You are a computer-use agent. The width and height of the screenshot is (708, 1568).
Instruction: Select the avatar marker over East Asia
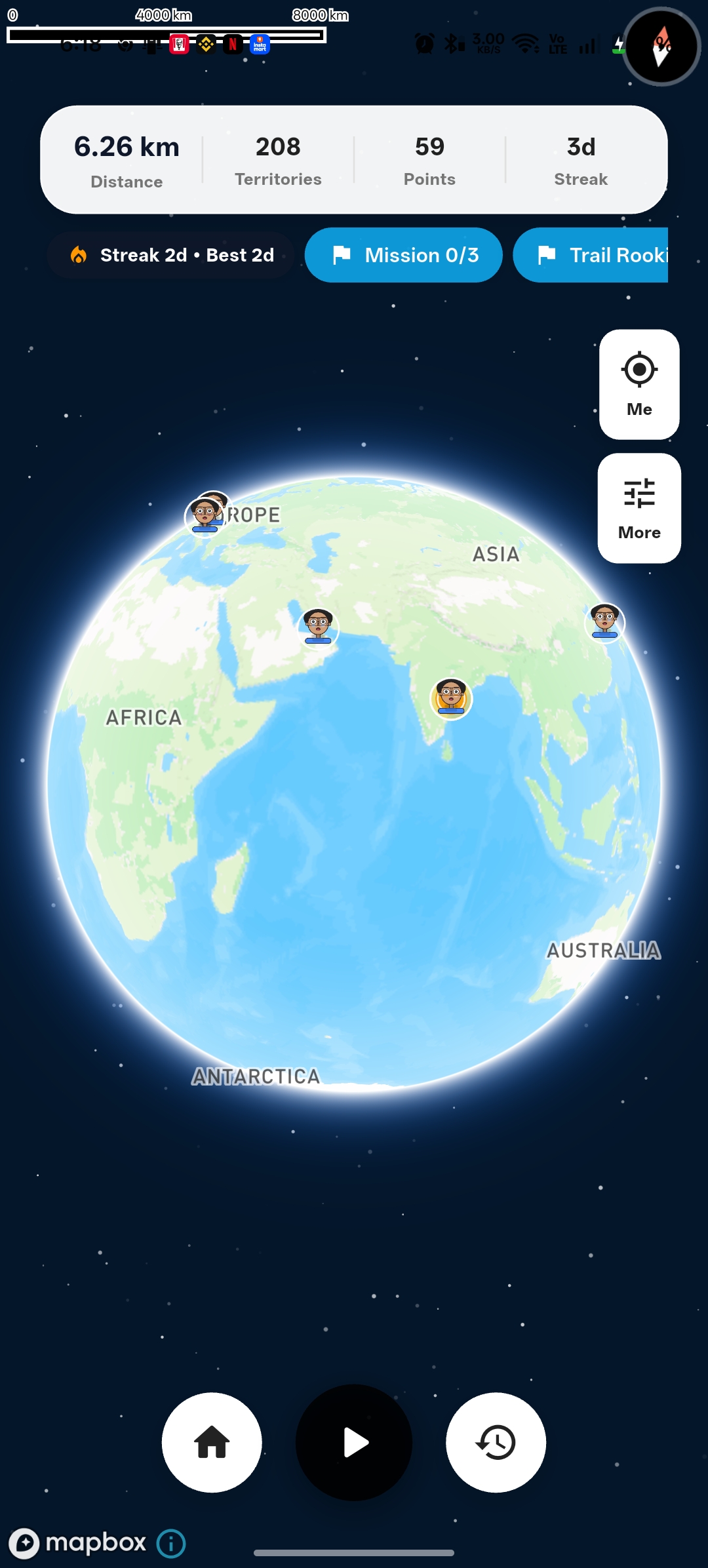coord(604,622)
